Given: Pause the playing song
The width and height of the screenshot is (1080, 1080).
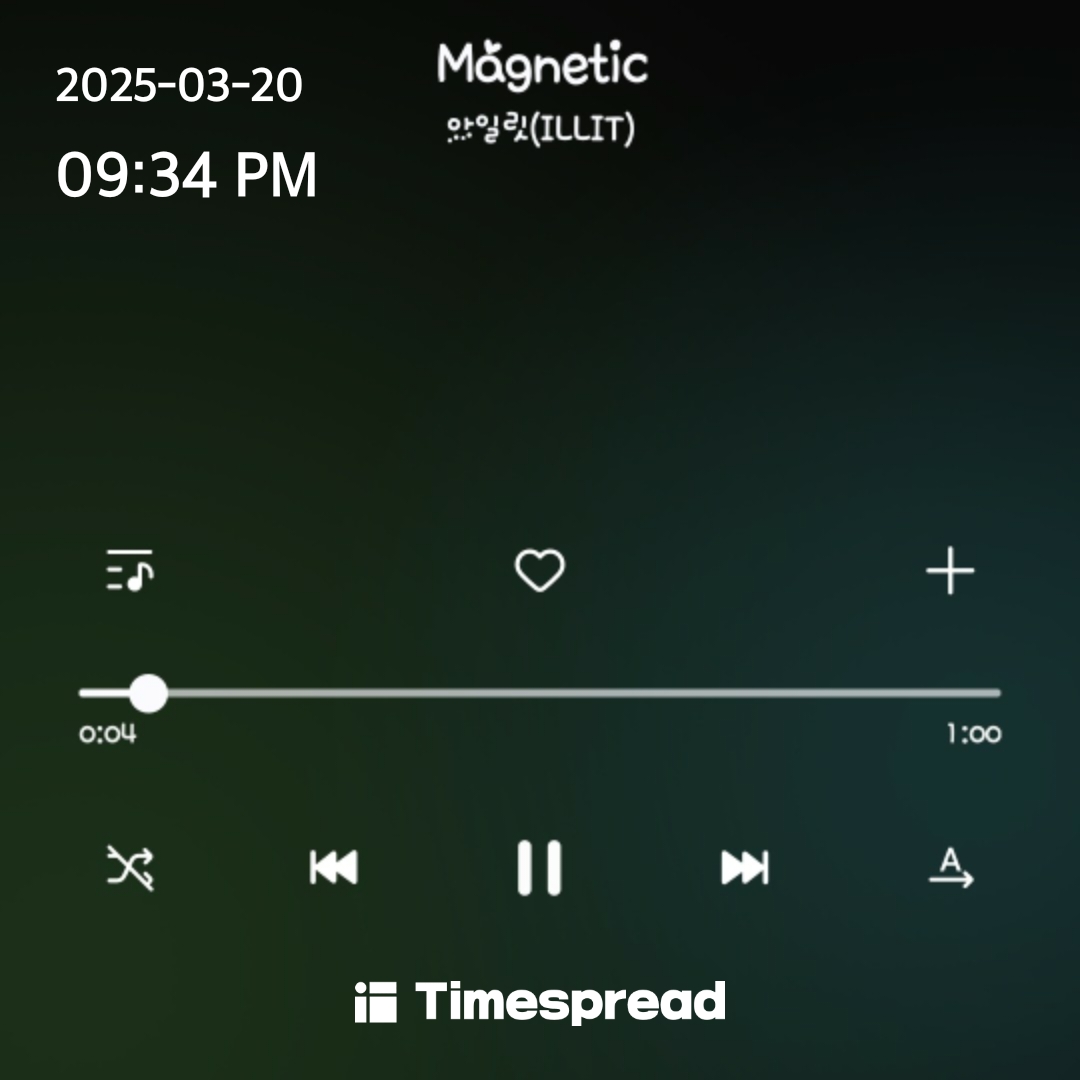Looking at the screenshot, I should click(540, 867).
